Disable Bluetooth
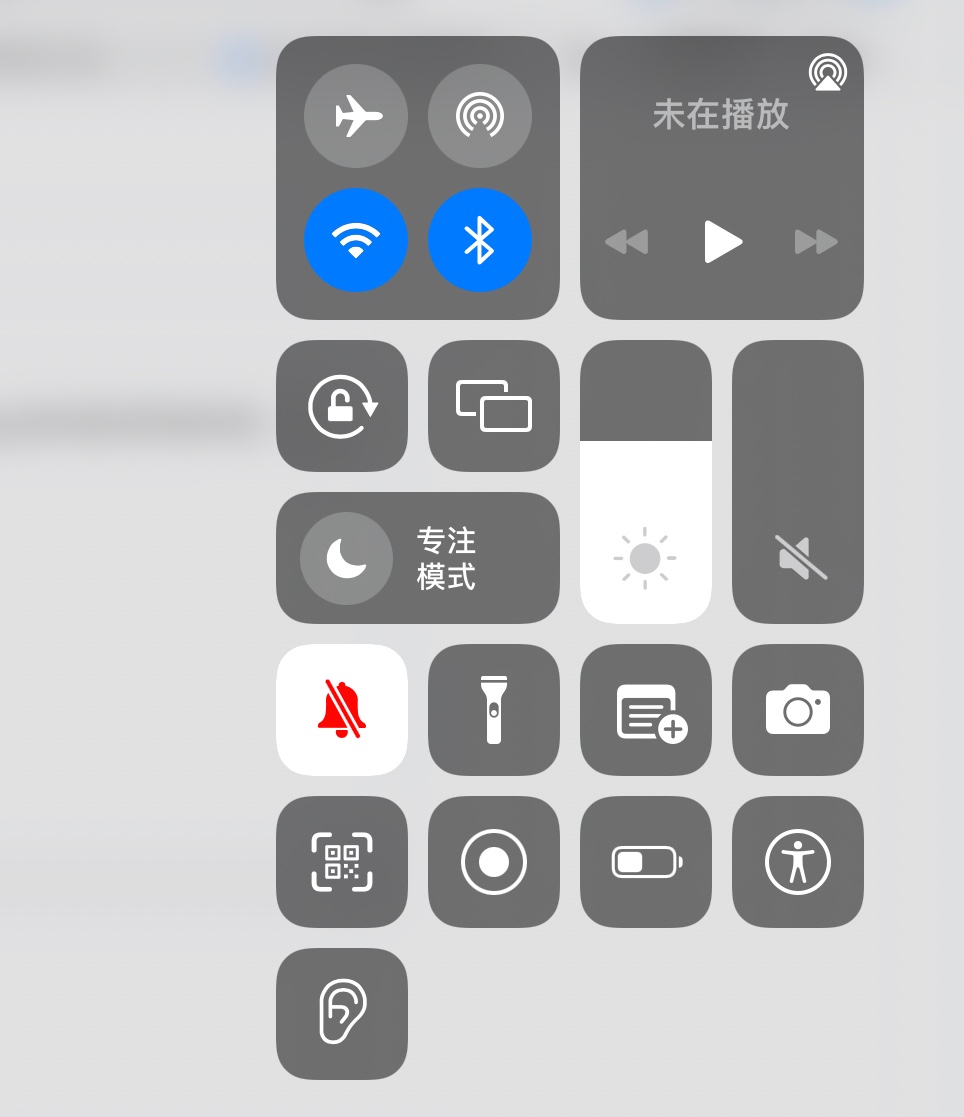964x1117 pixels. point(480,240)
